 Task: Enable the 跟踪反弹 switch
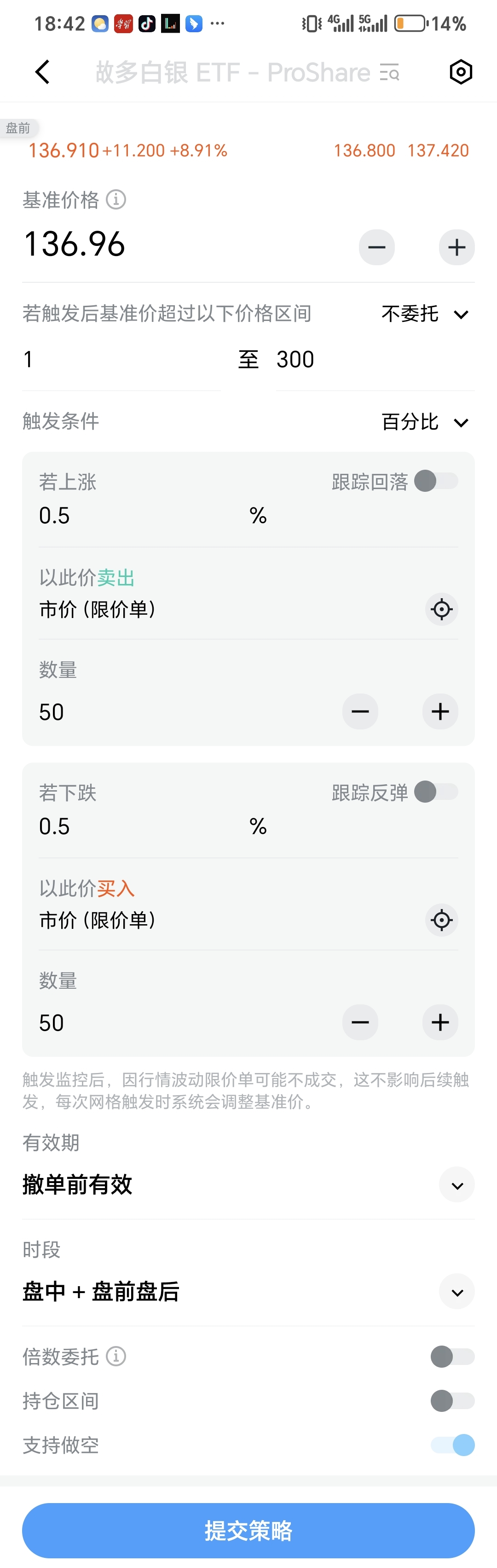coord(435,792)
